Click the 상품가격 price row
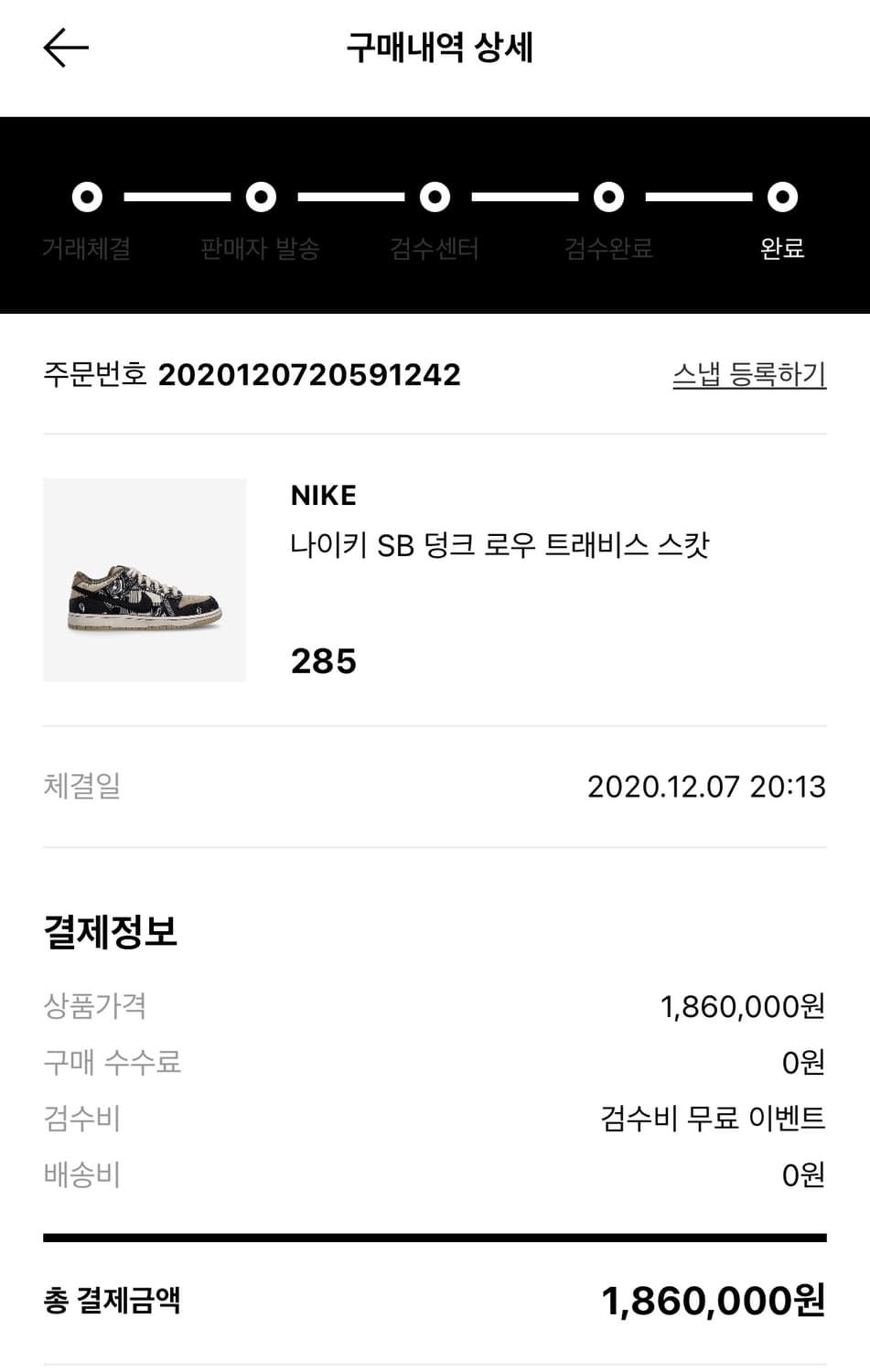The height and width of the screenshot is (1372, 870). [x=741, y=1006]
